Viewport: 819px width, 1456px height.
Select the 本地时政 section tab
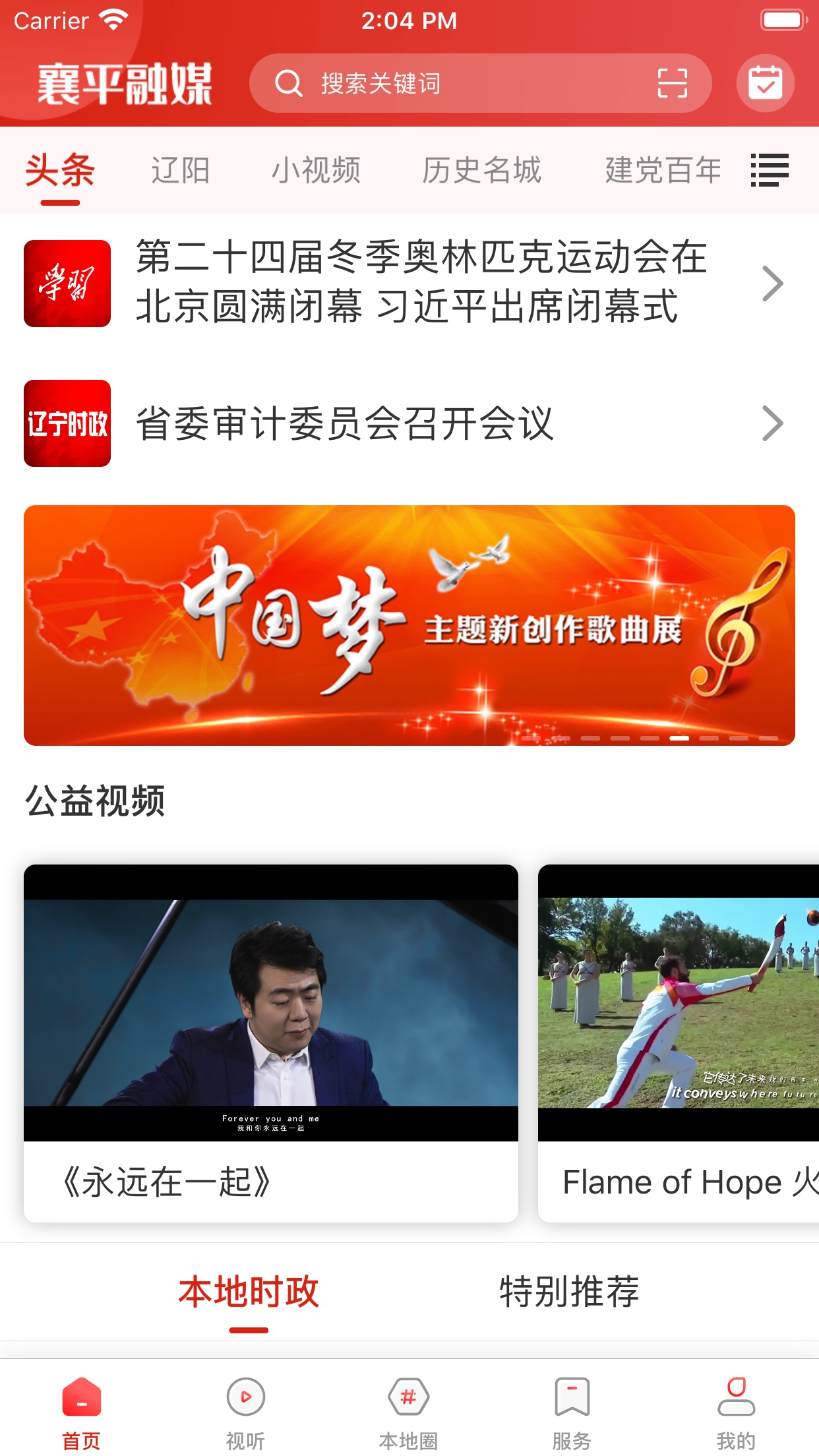tap(249, 1292)
